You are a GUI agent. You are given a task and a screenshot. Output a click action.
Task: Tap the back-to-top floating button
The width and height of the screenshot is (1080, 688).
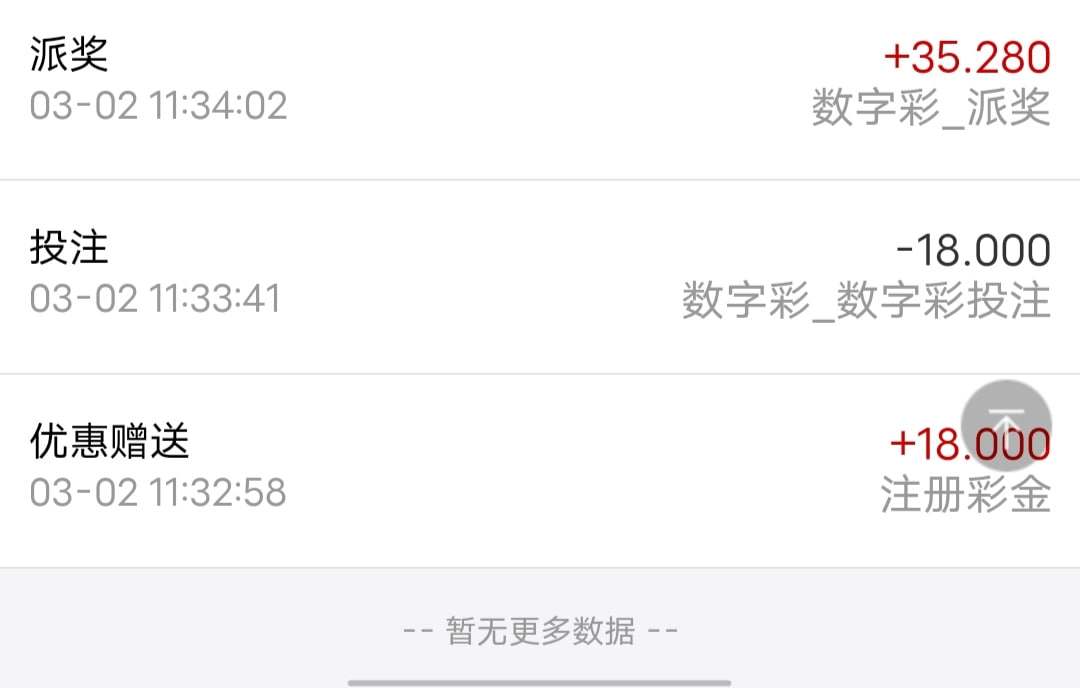[x=1006, y=425]
